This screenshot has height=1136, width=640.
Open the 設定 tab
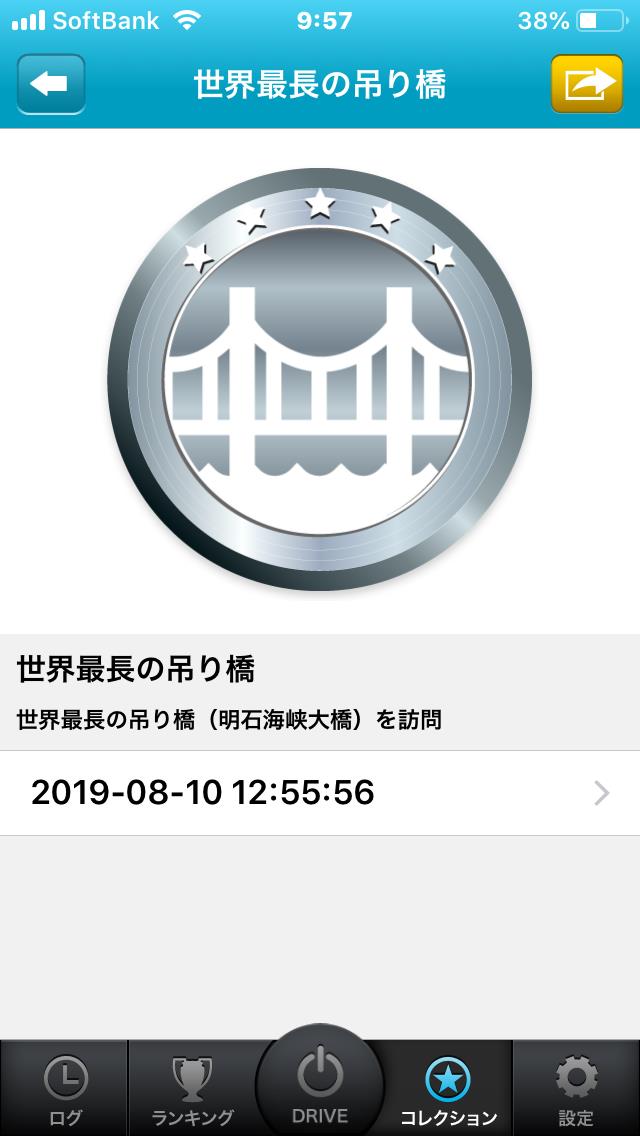[x=576, y=1087]
